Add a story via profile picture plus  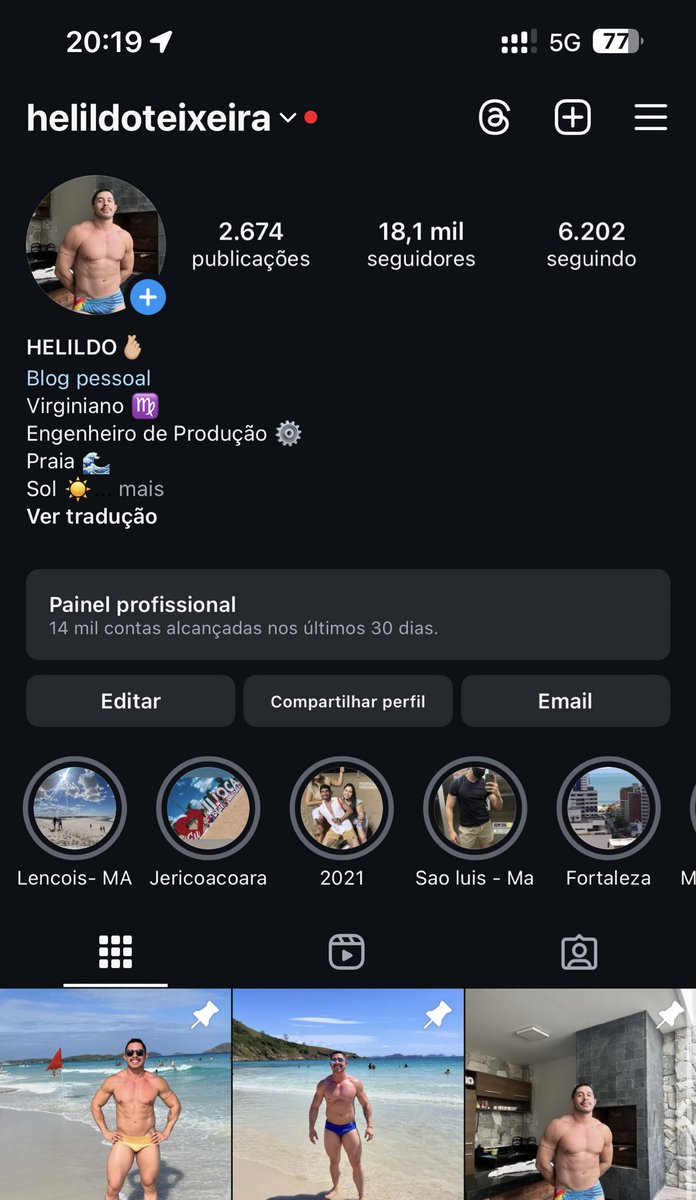point(148,297)
